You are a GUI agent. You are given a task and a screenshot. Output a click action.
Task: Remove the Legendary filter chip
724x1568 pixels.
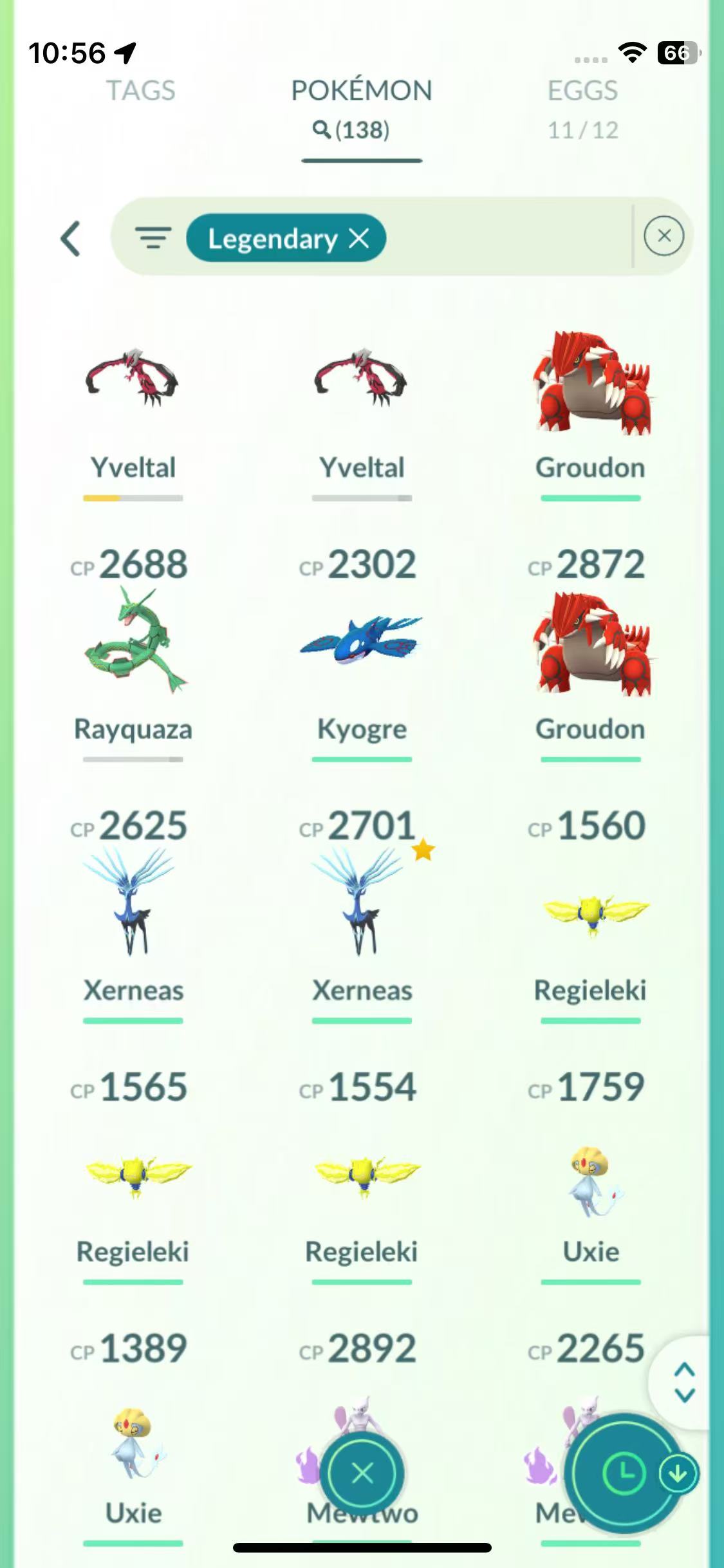(359, 238)
